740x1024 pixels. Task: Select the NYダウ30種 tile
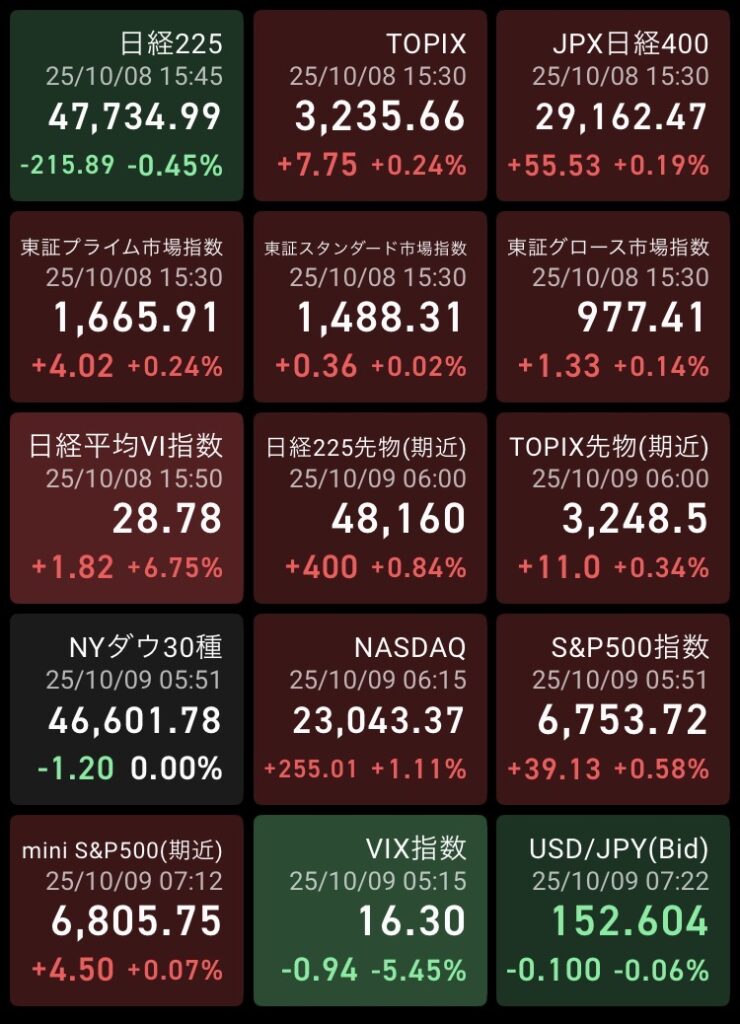(127, 709)
